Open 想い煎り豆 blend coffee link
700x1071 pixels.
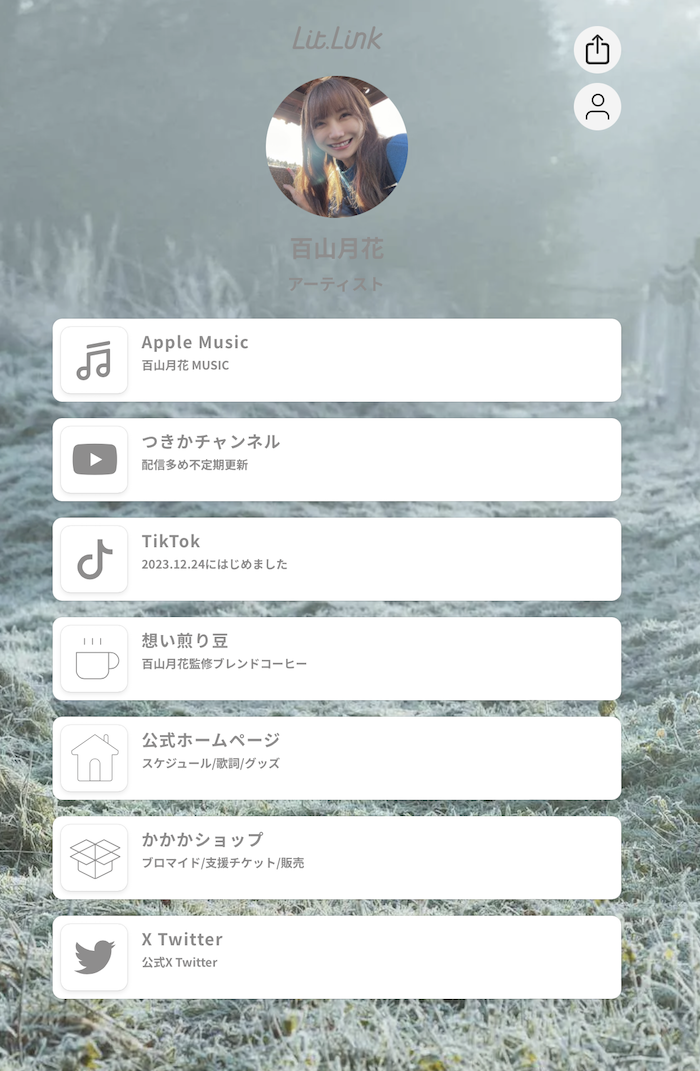tap(336, 659)
